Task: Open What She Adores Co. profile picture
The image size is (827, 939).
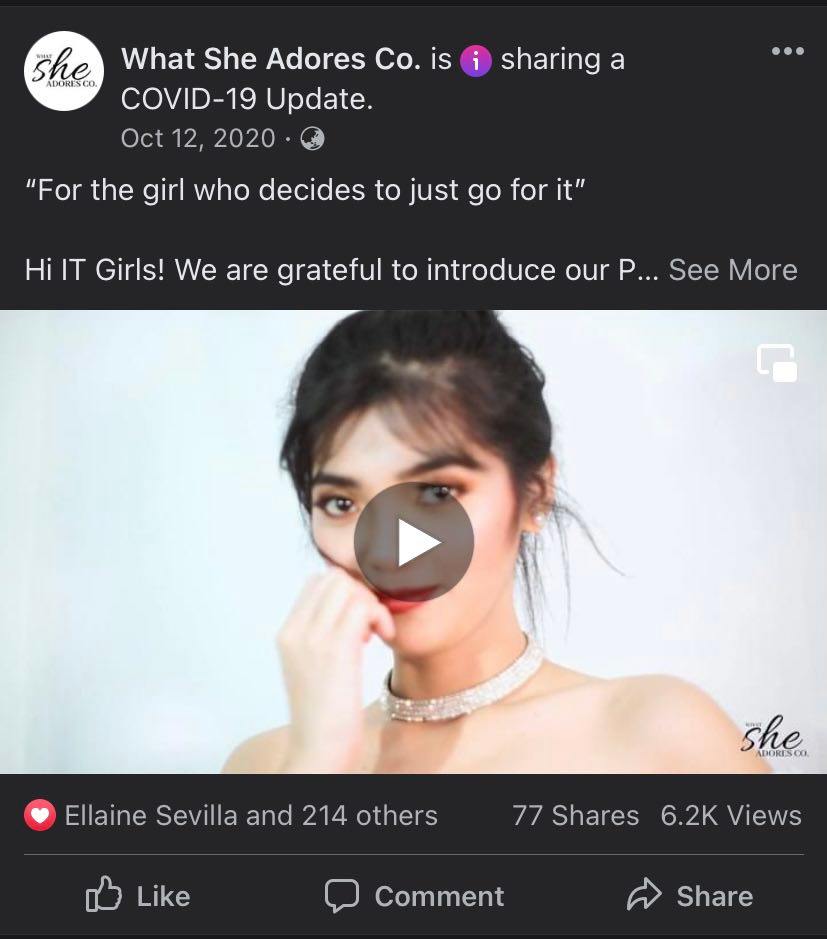Action: [x=64, y=71]
